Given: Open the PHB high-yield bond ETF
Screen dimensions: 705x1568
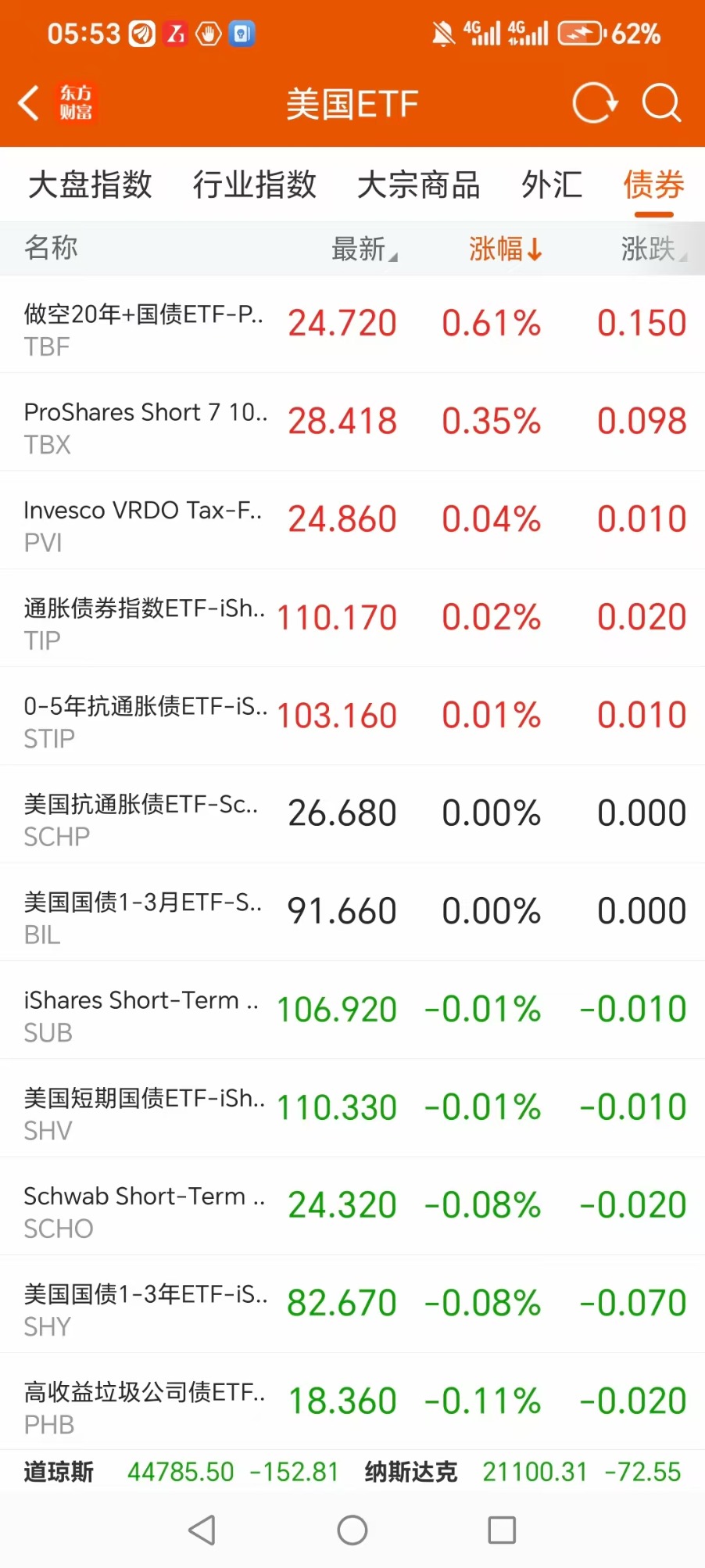Looking at the screenshot, I should pos(352,1401).
